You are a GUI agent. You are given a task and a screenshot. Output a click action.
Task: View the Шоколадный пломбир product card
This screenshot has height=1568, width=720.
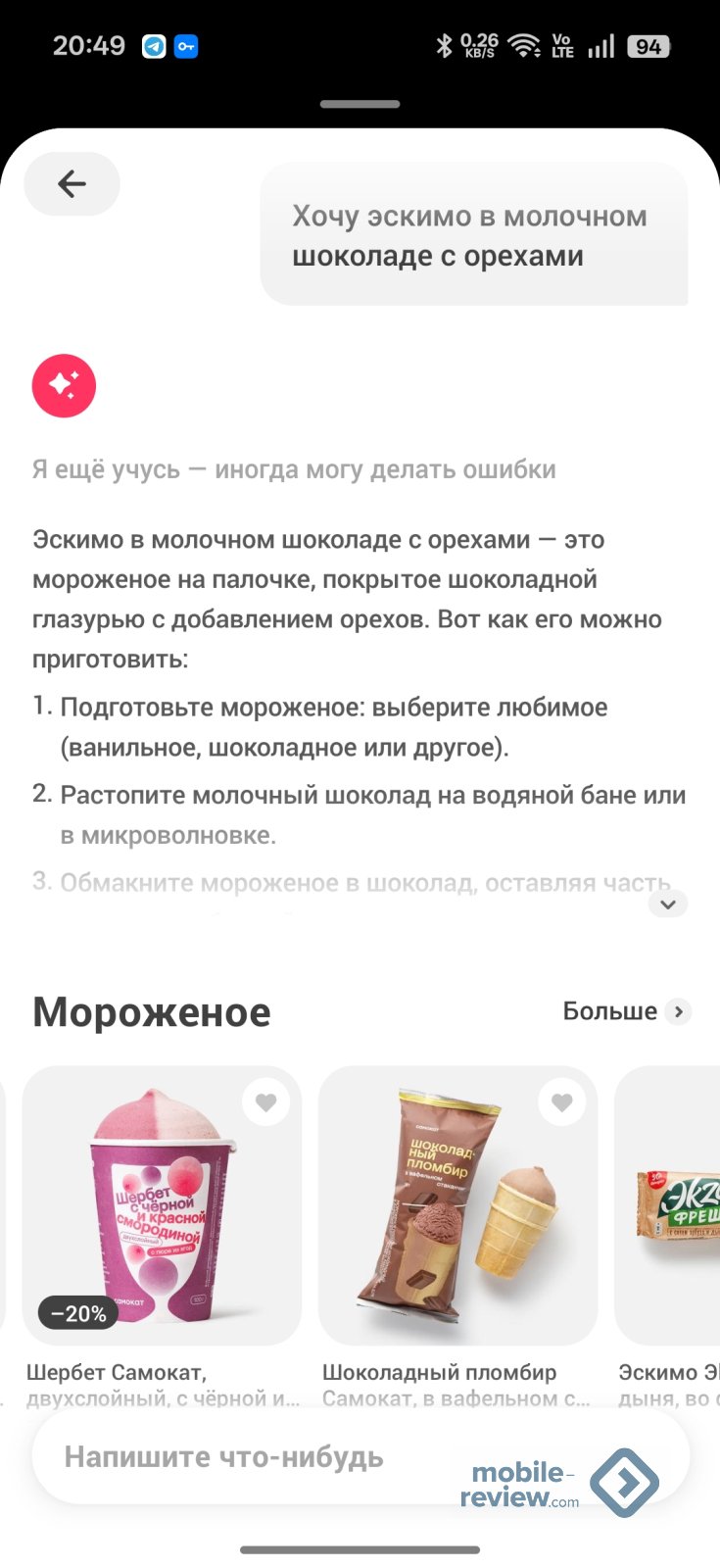tap(457, 1207)
